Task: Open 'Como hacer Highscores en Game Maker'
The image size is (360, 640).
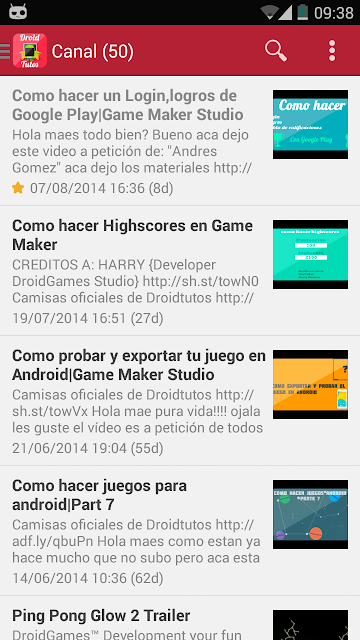Action: (180, 271)
